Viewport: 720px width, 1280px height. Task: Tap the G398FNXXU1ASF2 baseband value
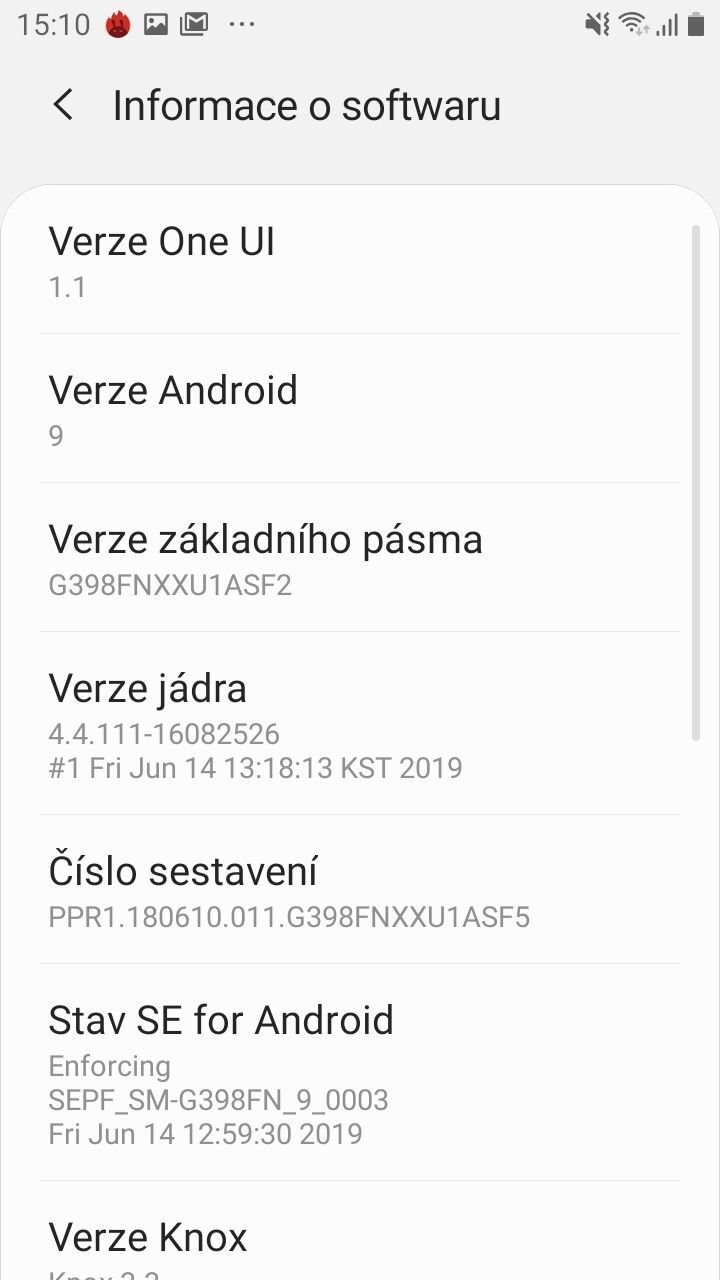coord(171,585)
